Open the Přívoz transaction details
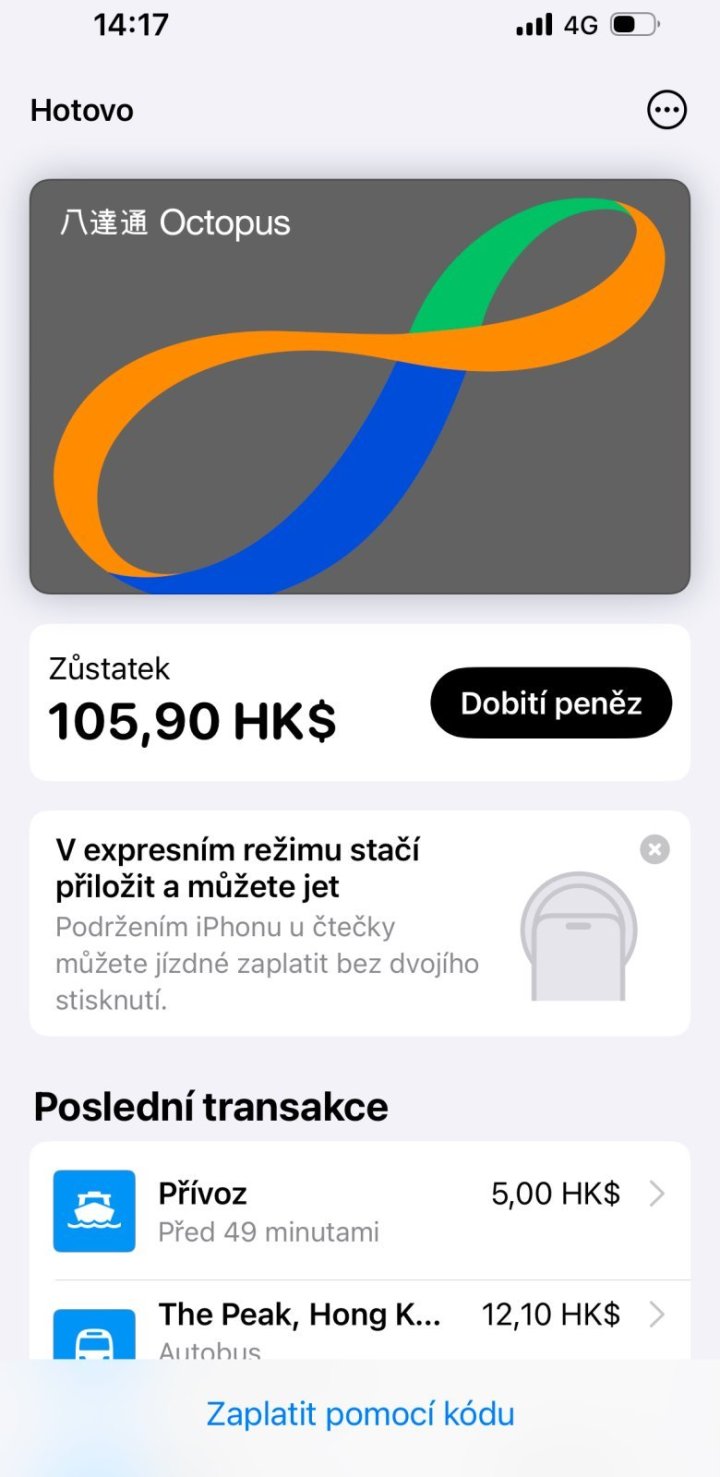720x1477 pixels. point(360,1211)
